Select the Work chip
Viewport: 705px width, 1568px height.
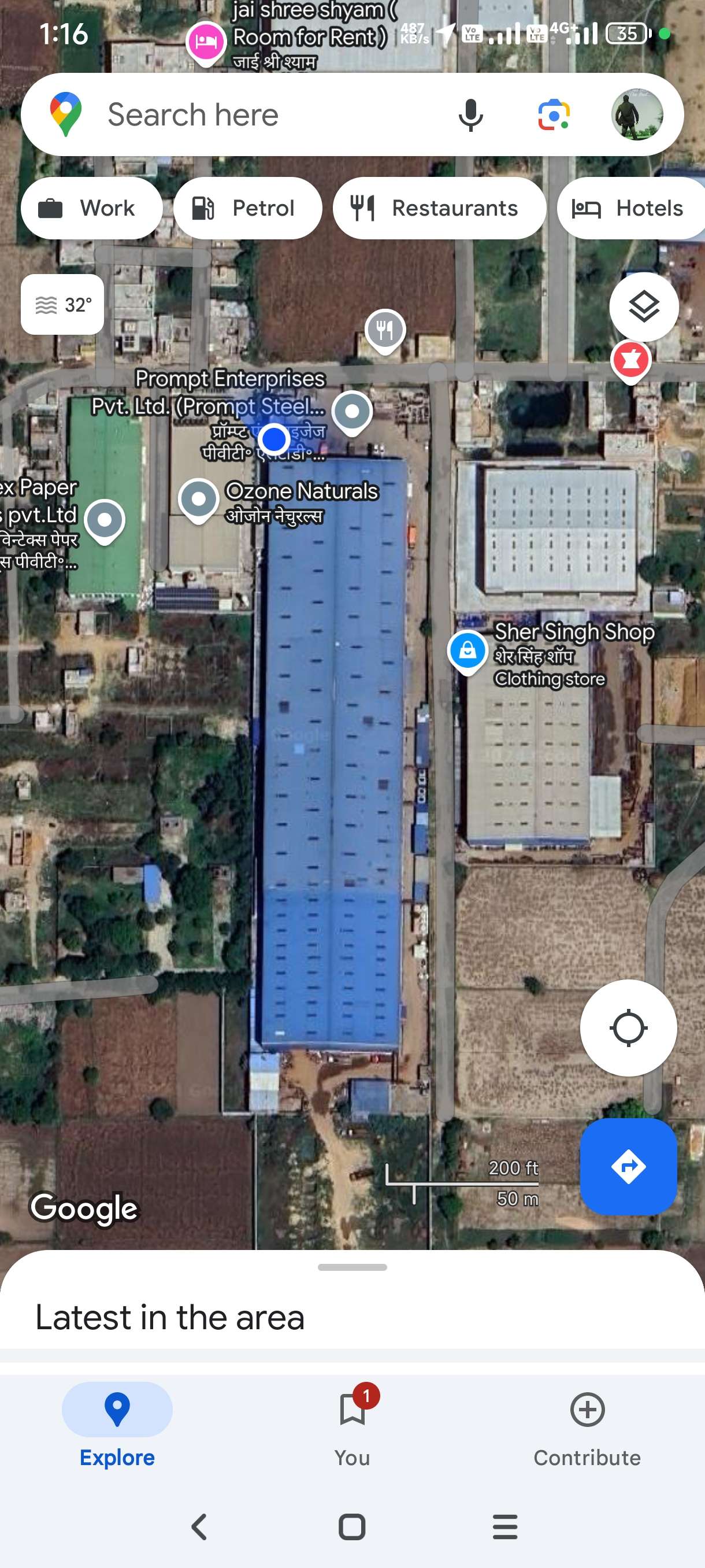point(92,208)
